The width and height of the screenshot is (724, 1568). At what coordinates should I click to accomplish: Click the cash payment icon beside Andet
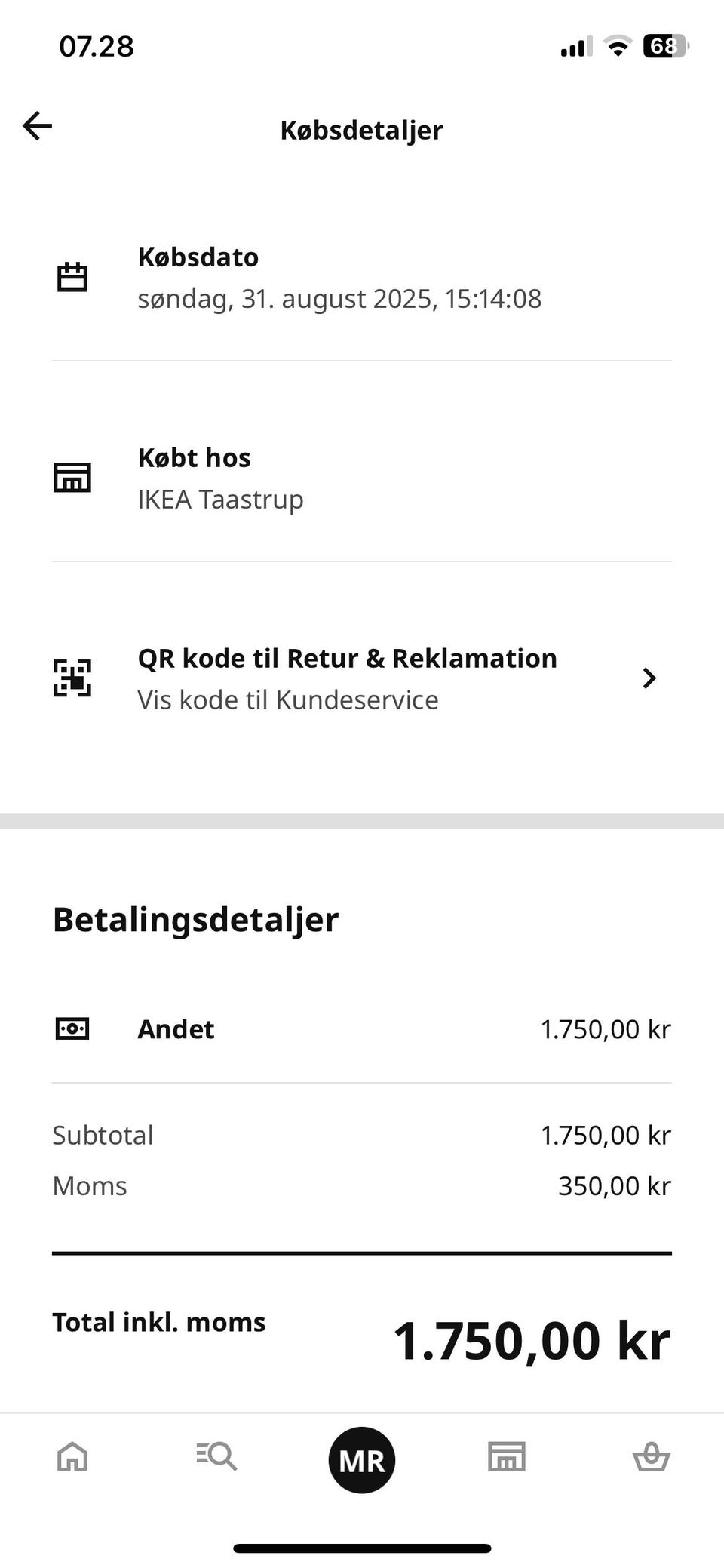pyautogui.click(x=72, y=1028)
